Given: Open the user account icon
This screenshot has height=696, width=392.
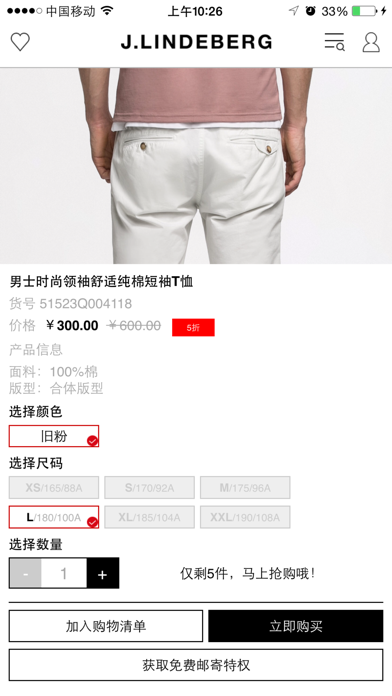Looking at the screenshot, I should 371,42.
